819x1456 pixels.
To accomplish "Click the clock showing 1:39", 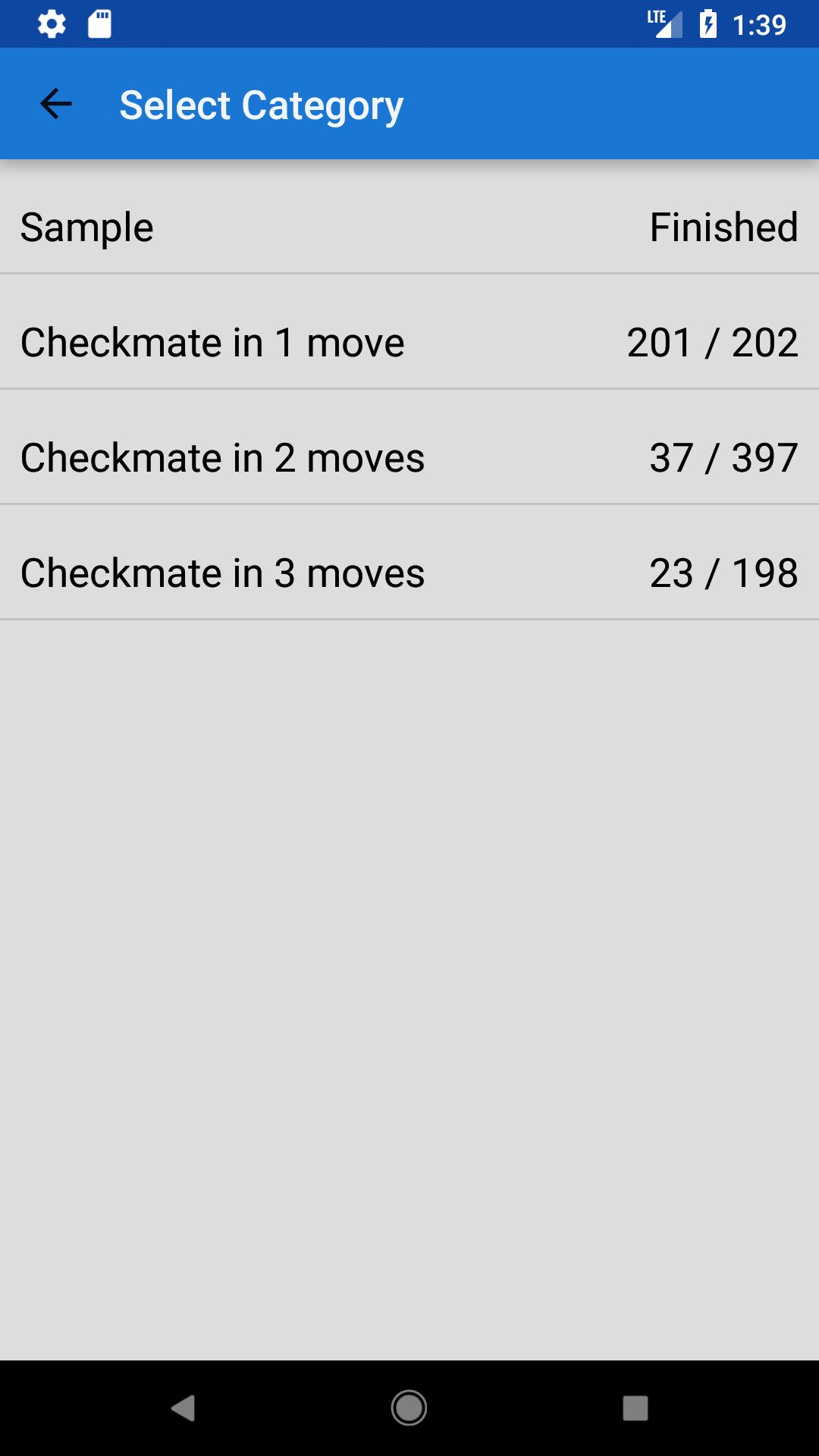I will tap(762, 25).
